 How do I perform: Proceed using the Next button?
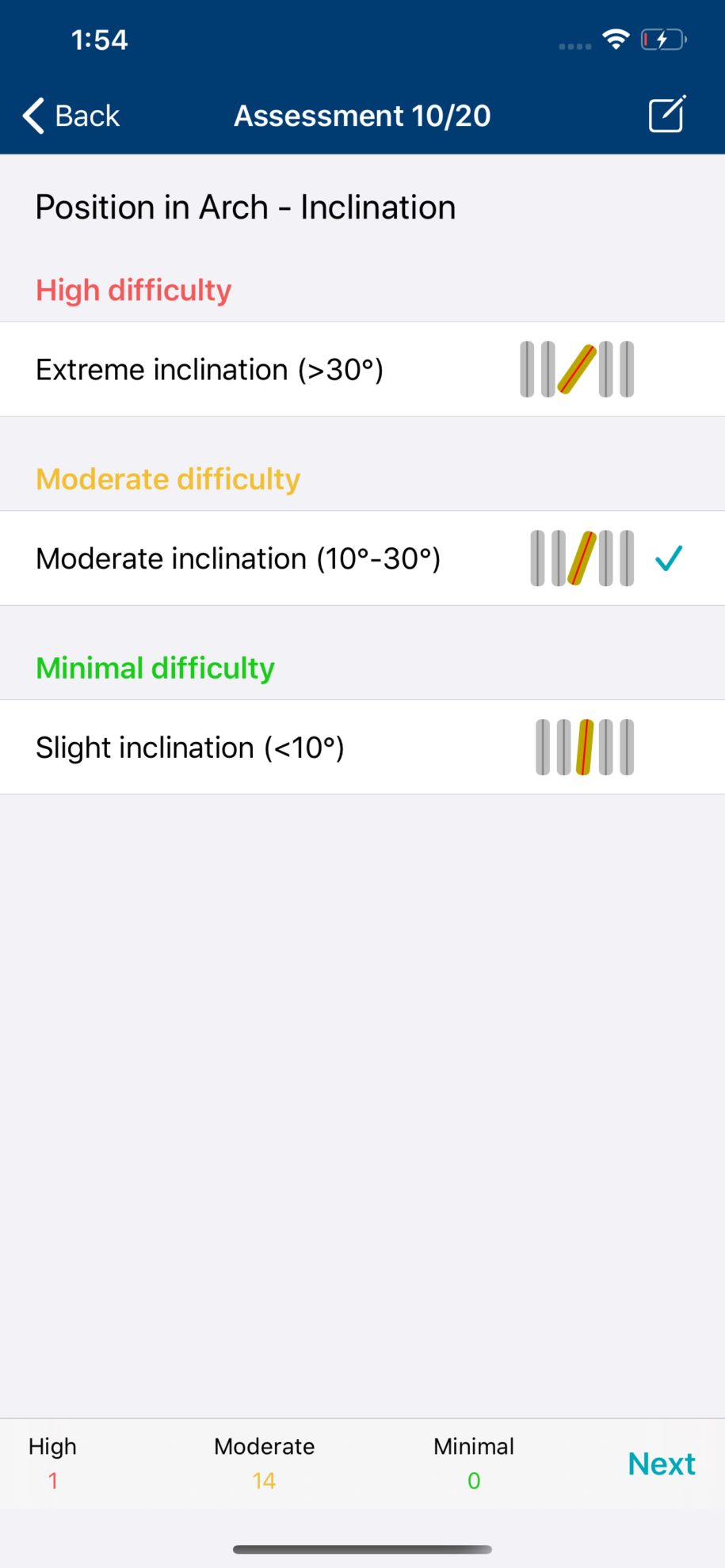pos(662,1463)
